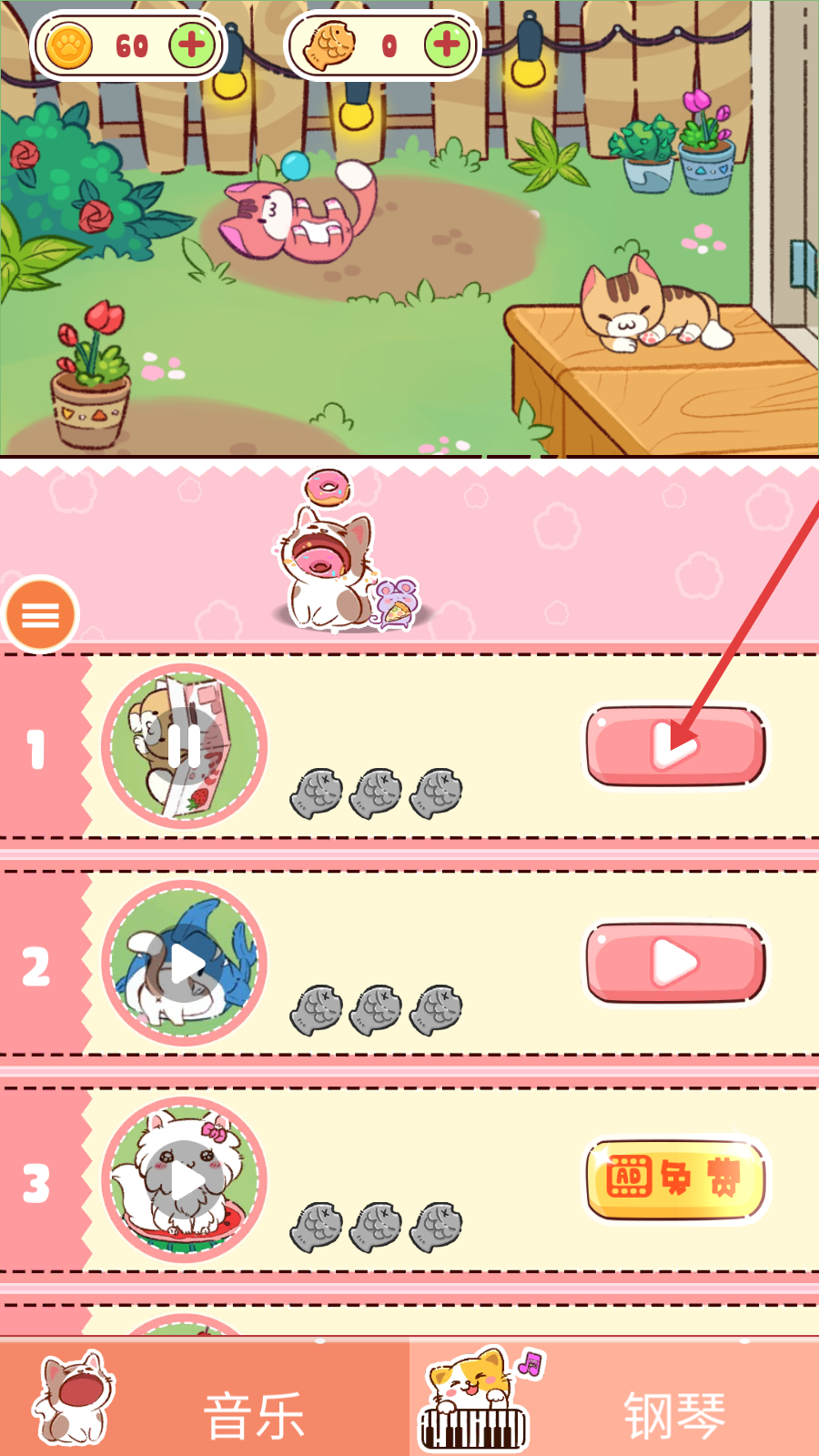819x1456 pixels.
Task: Add more fish tokens
Action: [x=447, y=45]
